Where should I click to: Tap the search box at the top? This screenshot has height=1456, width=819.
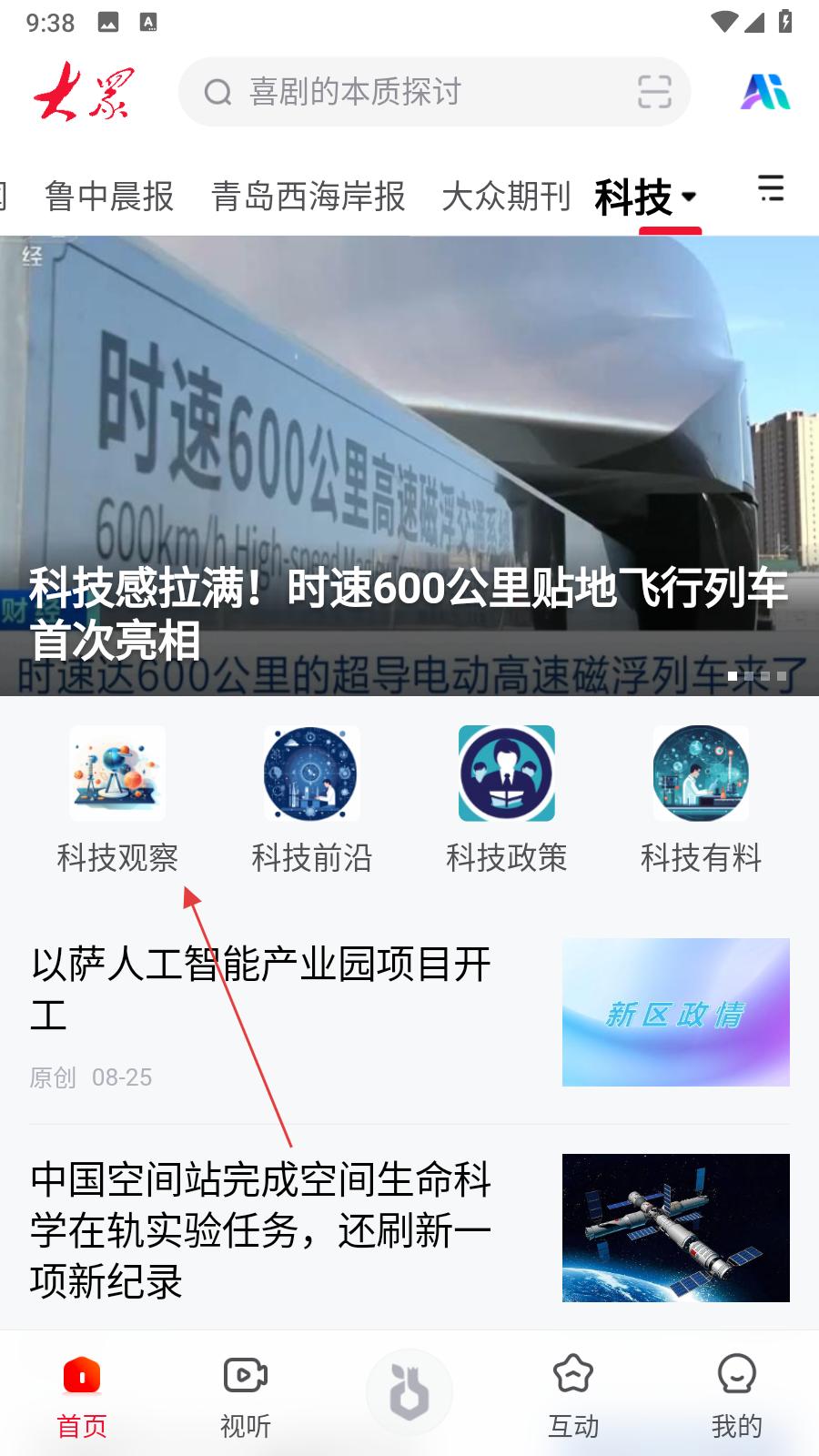pos(409,92)
